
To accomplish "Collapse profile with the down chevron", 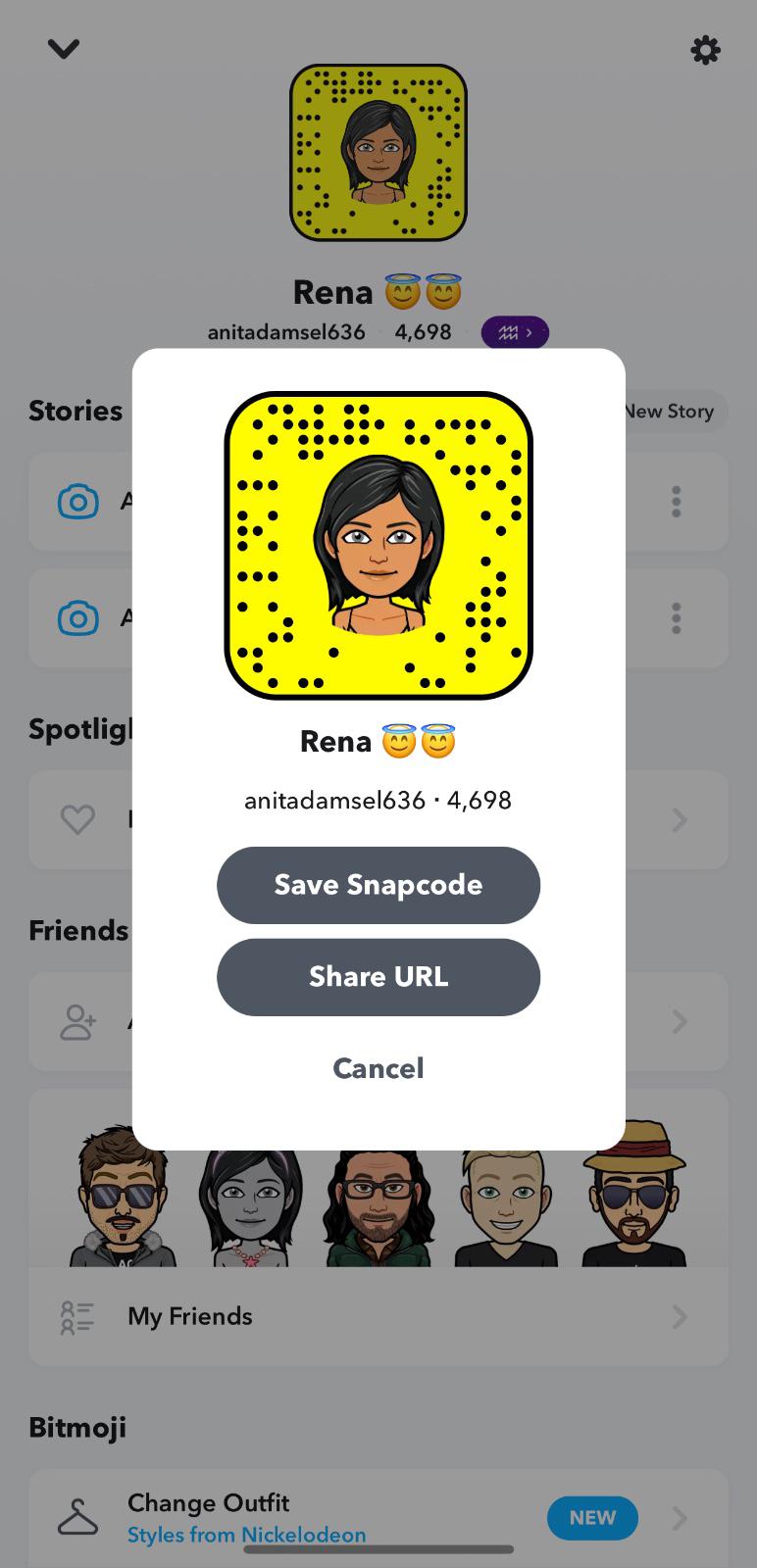I will [x=64, y=49].
